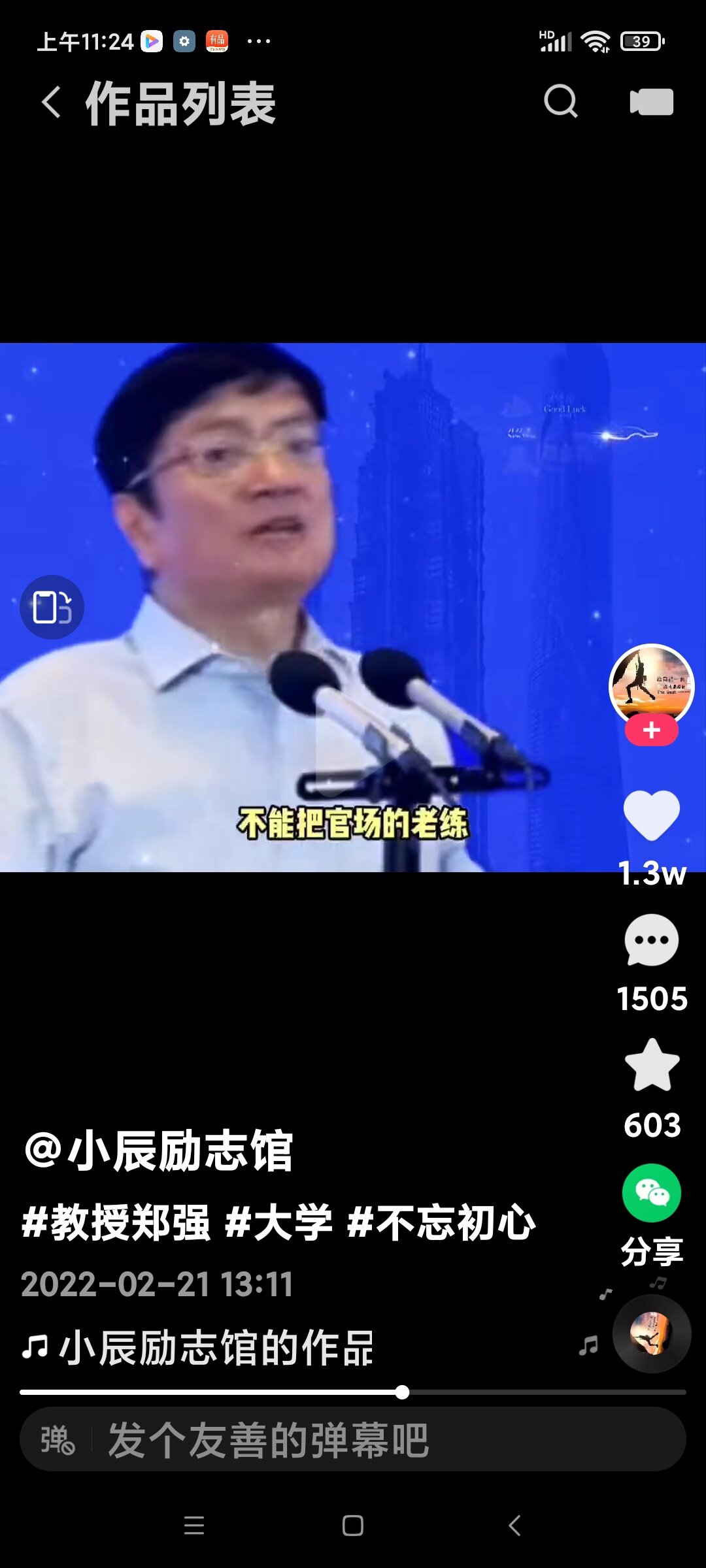Open search with the magnifier icon
This screenshot has height=1568, width=706.
(561, 101)
